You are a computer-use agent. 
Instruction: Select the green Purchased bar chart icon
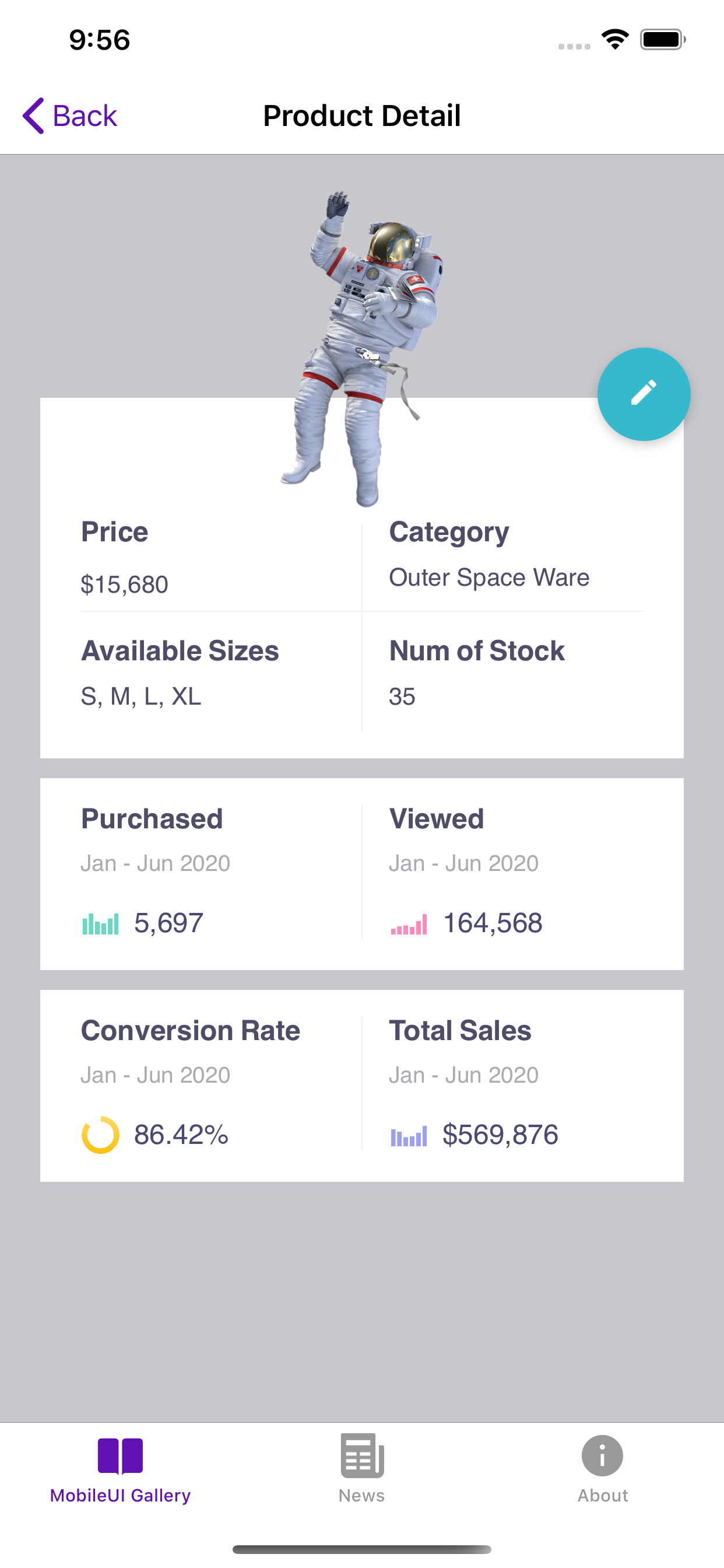tap(100, 923)
